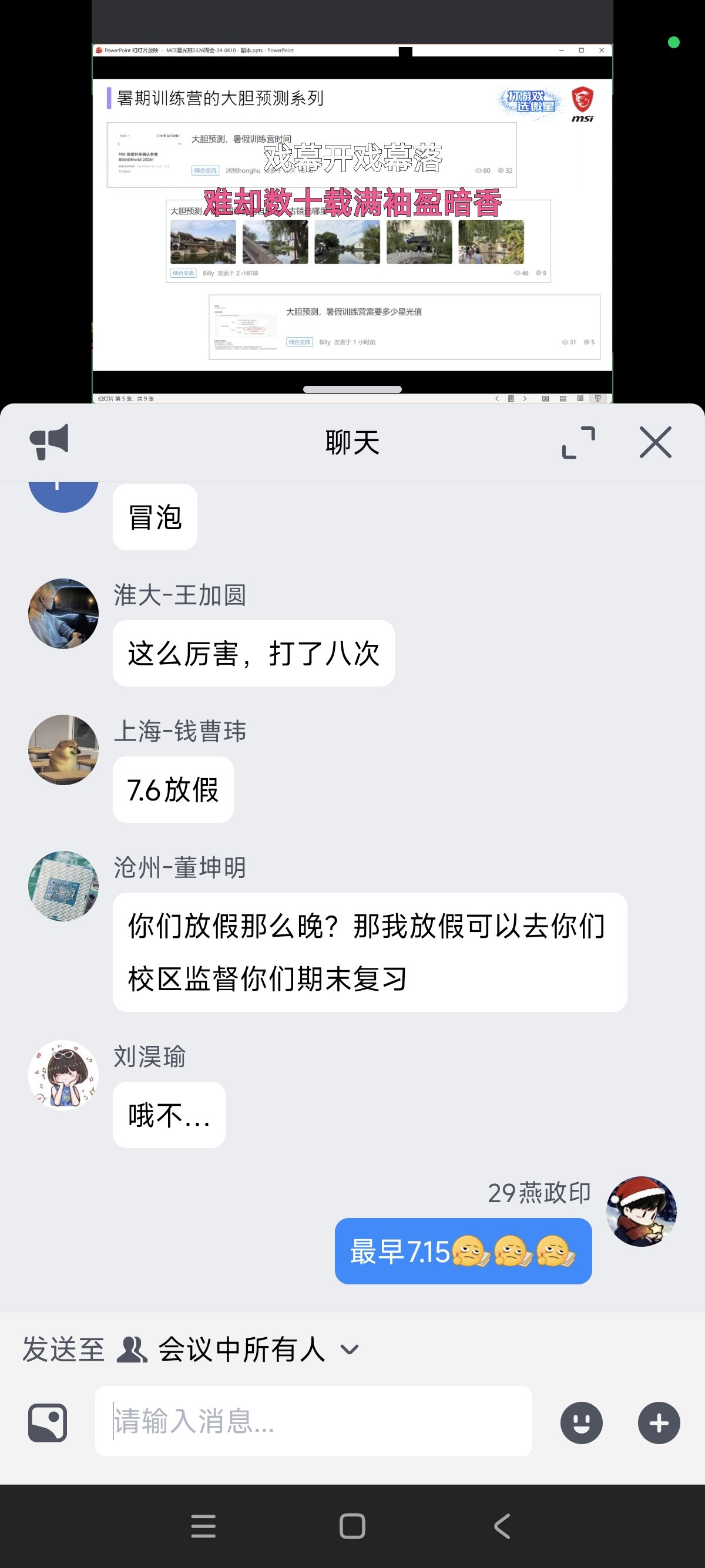Expand the chat panel to fullscreen

pyautogui.click(x=578, y=443)
